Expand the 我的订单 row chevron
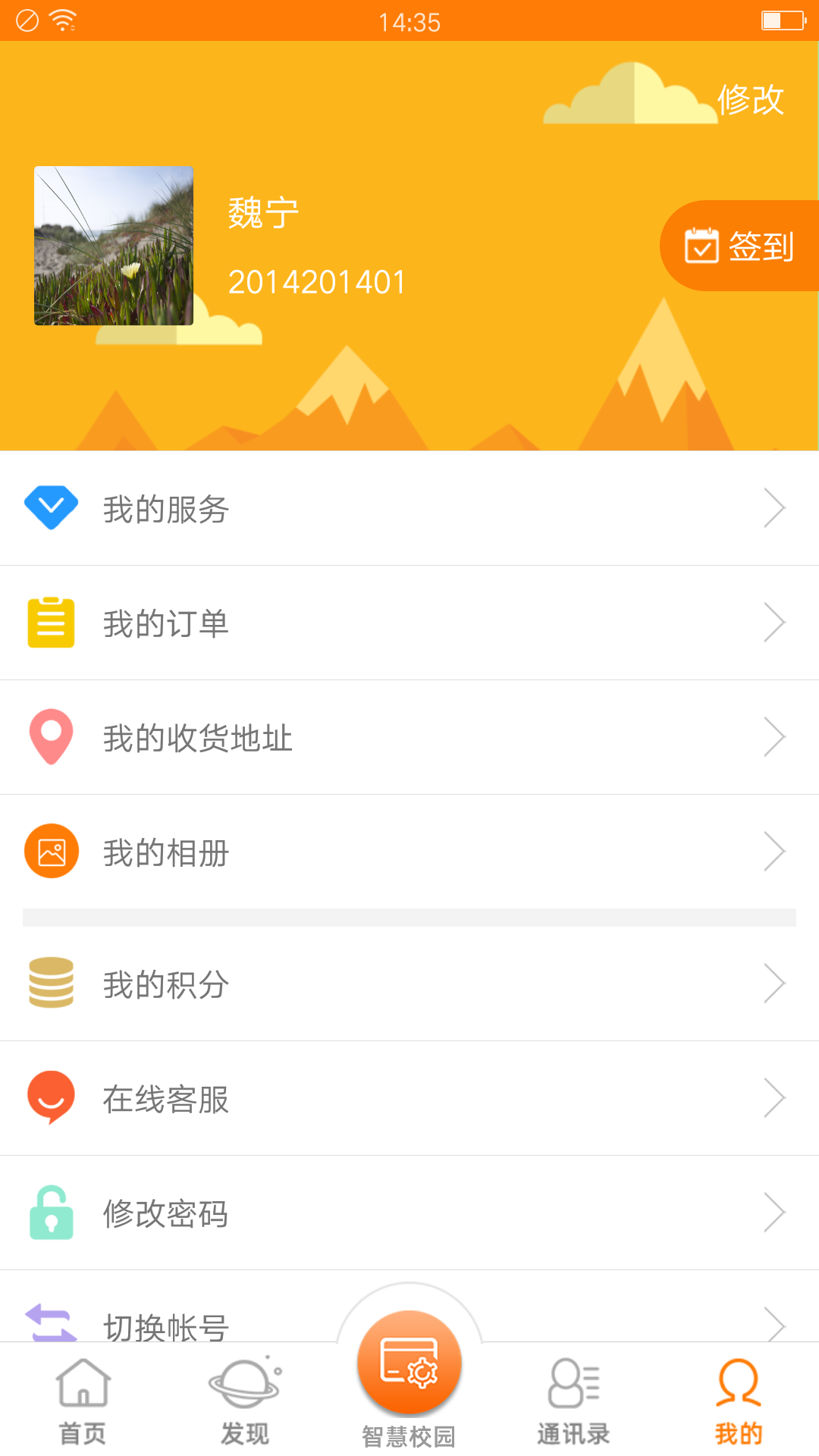819x1456 pixels. pyautogui.click(x=775, y=621)
